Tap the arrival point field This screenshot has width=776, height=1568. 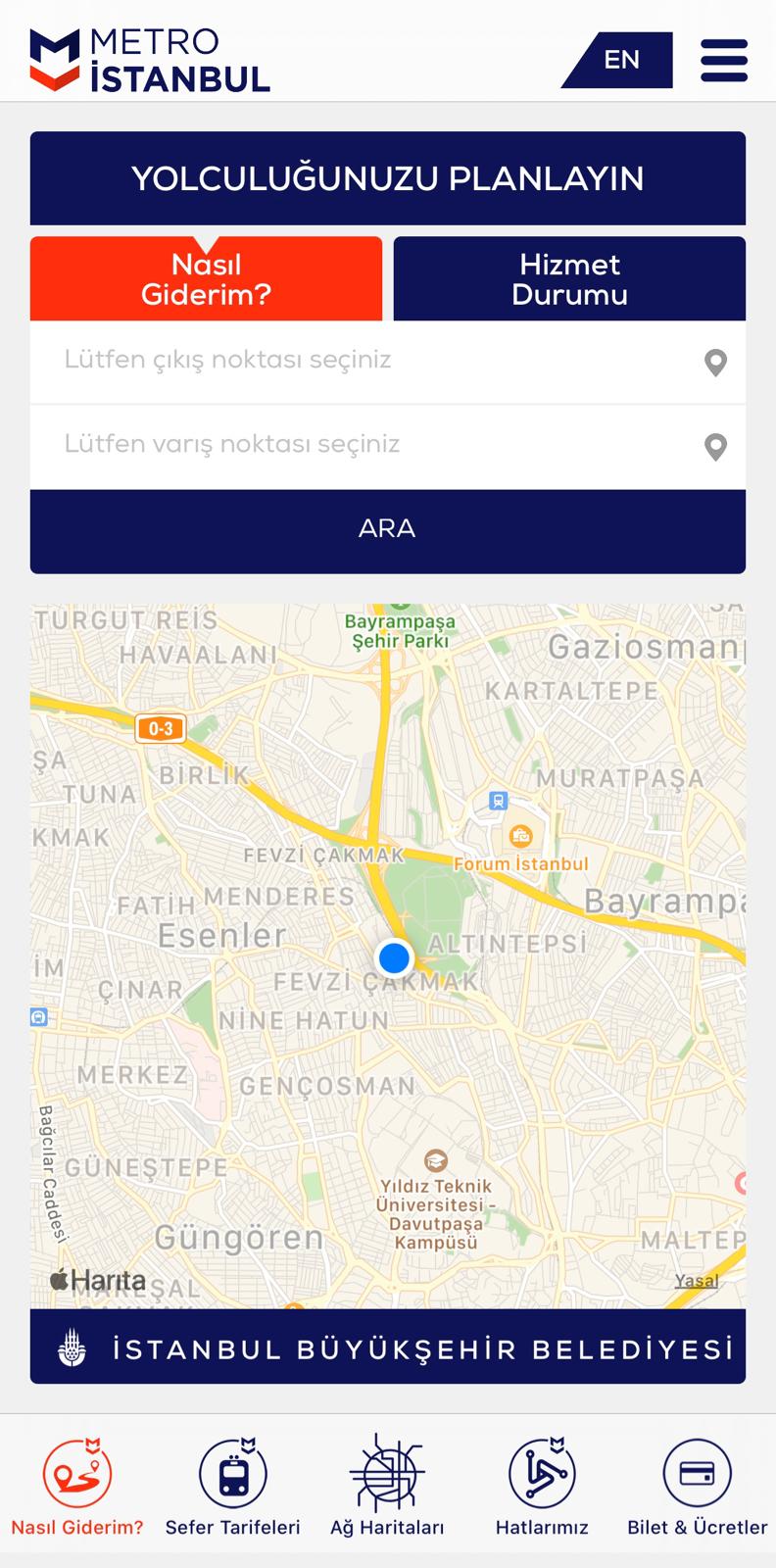click(x=388, y=446)
